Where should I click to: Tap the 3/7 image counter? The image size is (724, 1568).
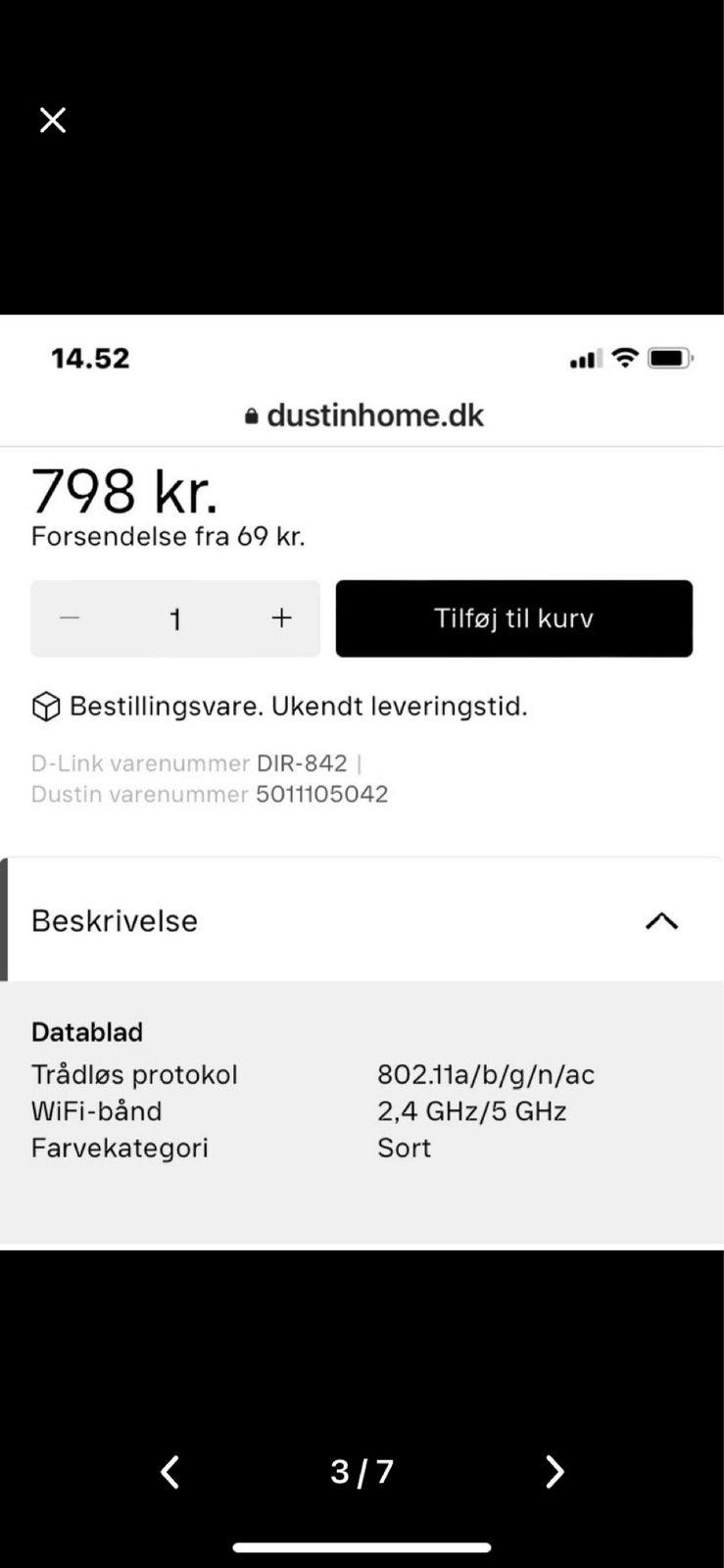362,1472
